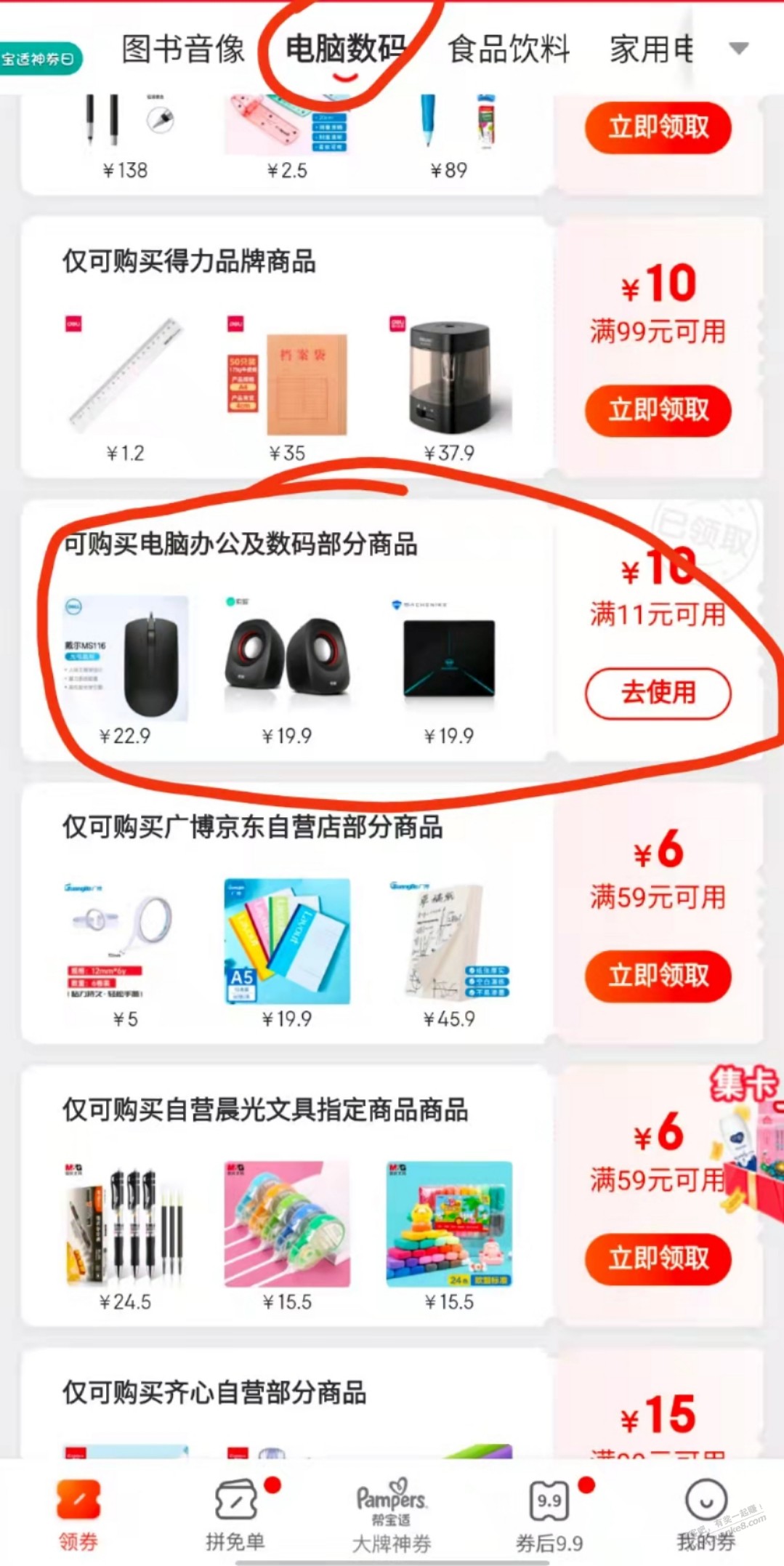Switch to the 券后9.9 tab

click(549, 1512)
